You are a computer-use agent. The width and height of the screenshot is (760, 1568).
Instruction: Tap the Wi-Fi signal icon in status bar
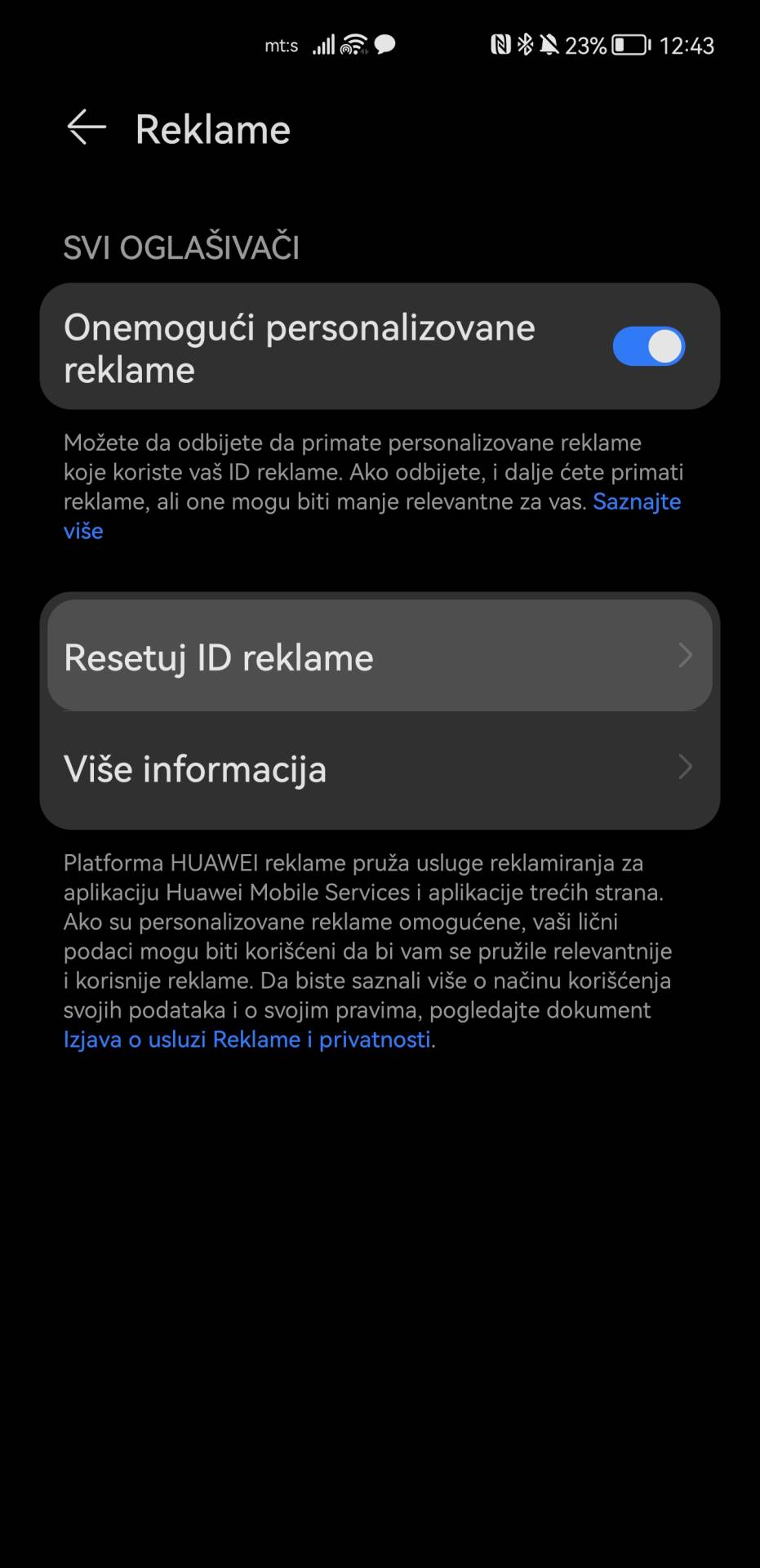point(355,45)
